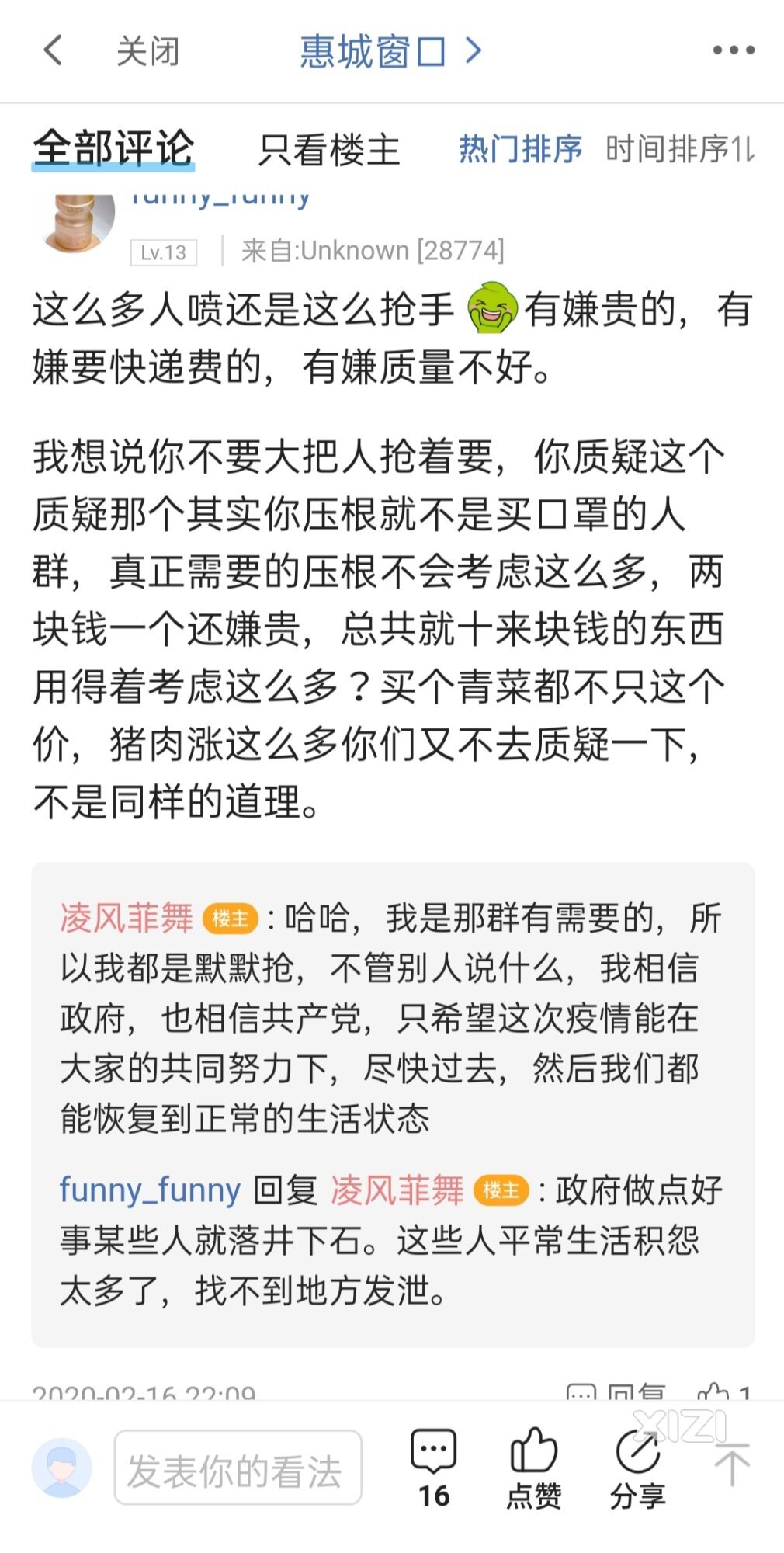
Task: Jump back to top with the arrow
Action: click(x=730, y=1465)
